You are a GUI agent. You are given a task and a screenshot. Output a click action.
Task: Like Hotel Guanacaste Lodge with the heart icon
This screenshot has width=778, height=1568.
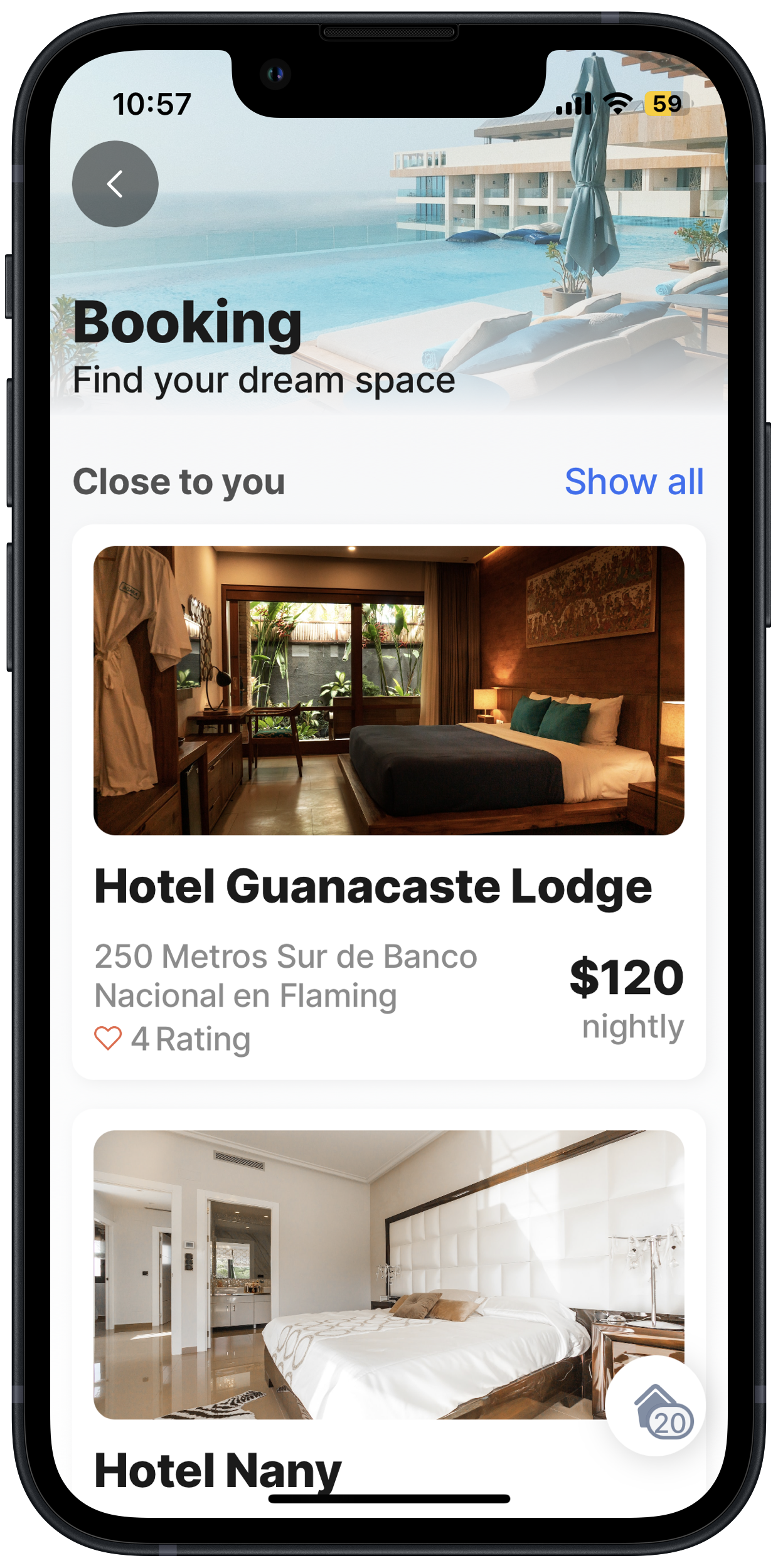tap(108, 1039)
